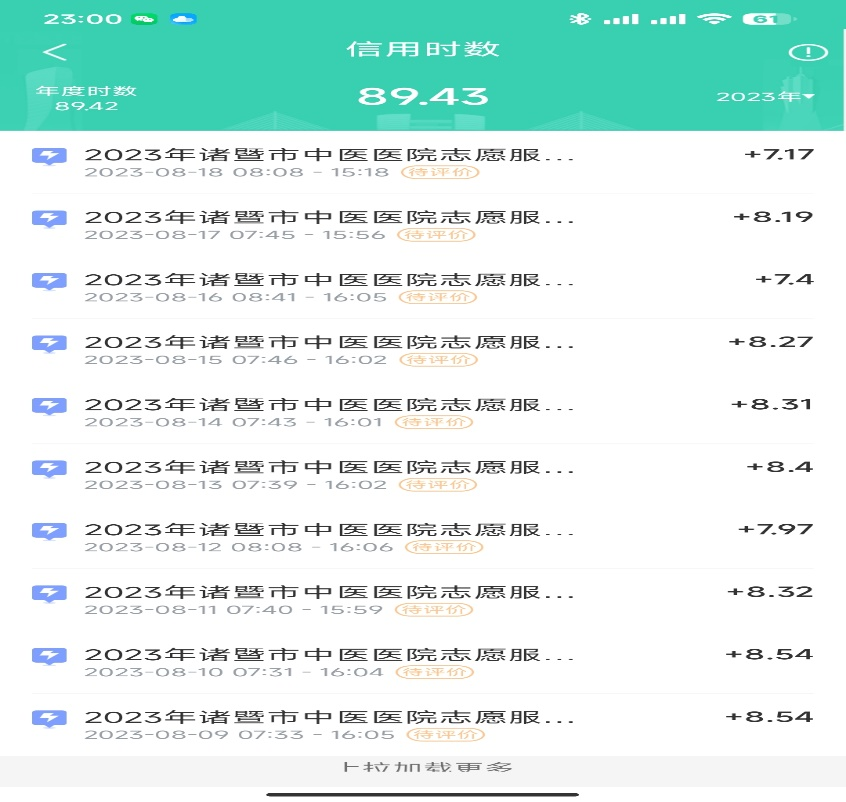846x802 pixels.
Task: Open the info icon in the header
Action: (x=808, y=53)
